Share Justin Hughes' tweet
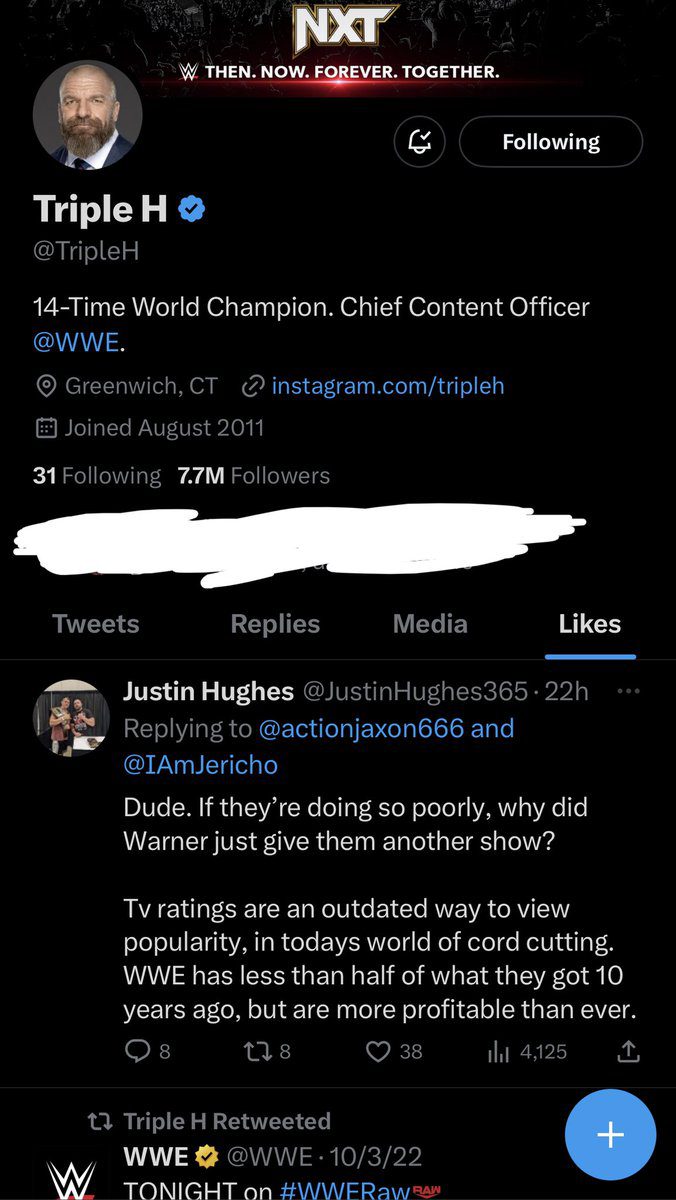Image resolution: width=676 pixels, height=1200 pixels. [628, 1051]
